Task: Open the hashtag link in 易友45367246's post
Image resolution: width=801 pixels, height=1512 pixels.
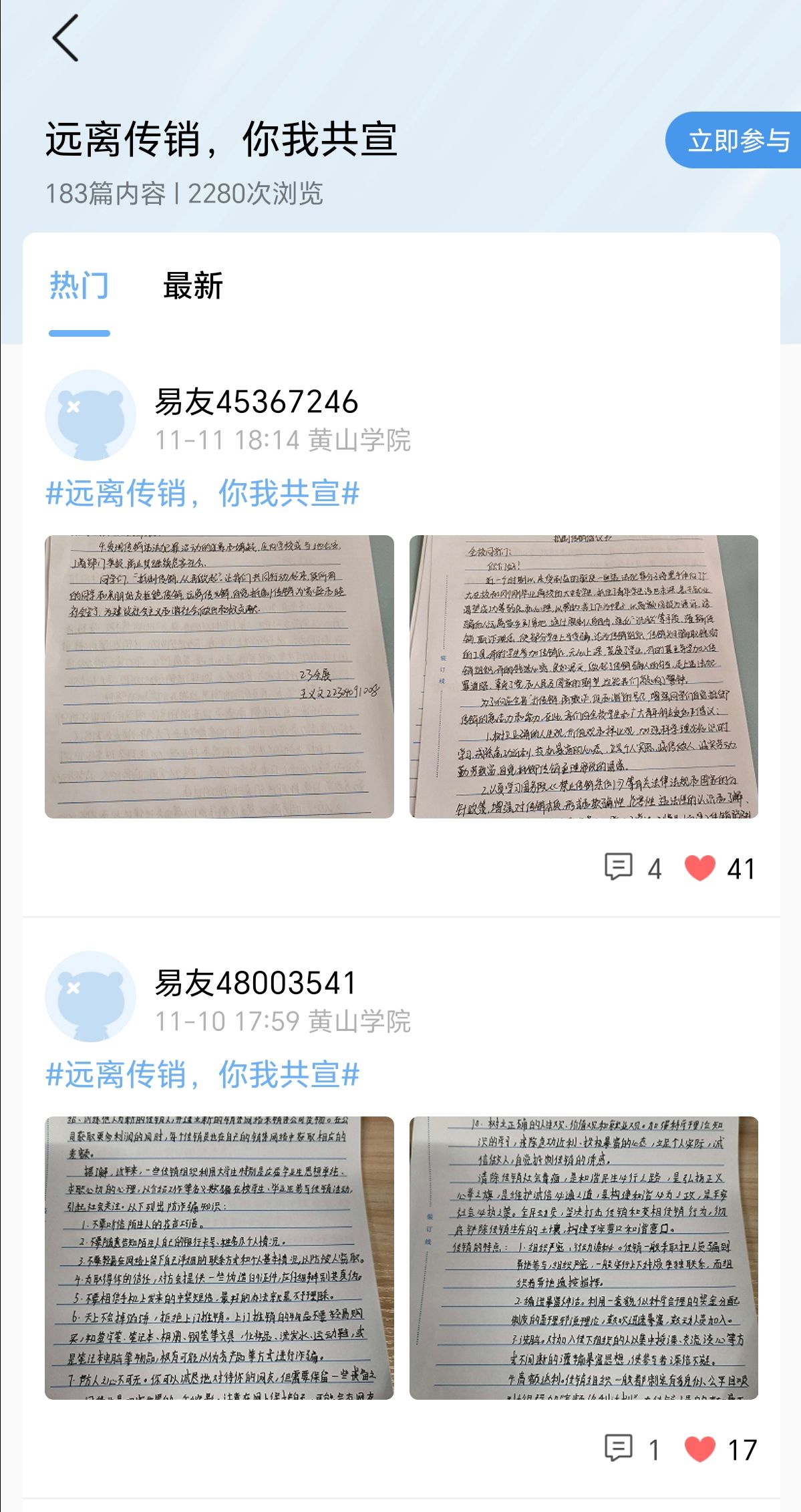Action: coord(202,494)
